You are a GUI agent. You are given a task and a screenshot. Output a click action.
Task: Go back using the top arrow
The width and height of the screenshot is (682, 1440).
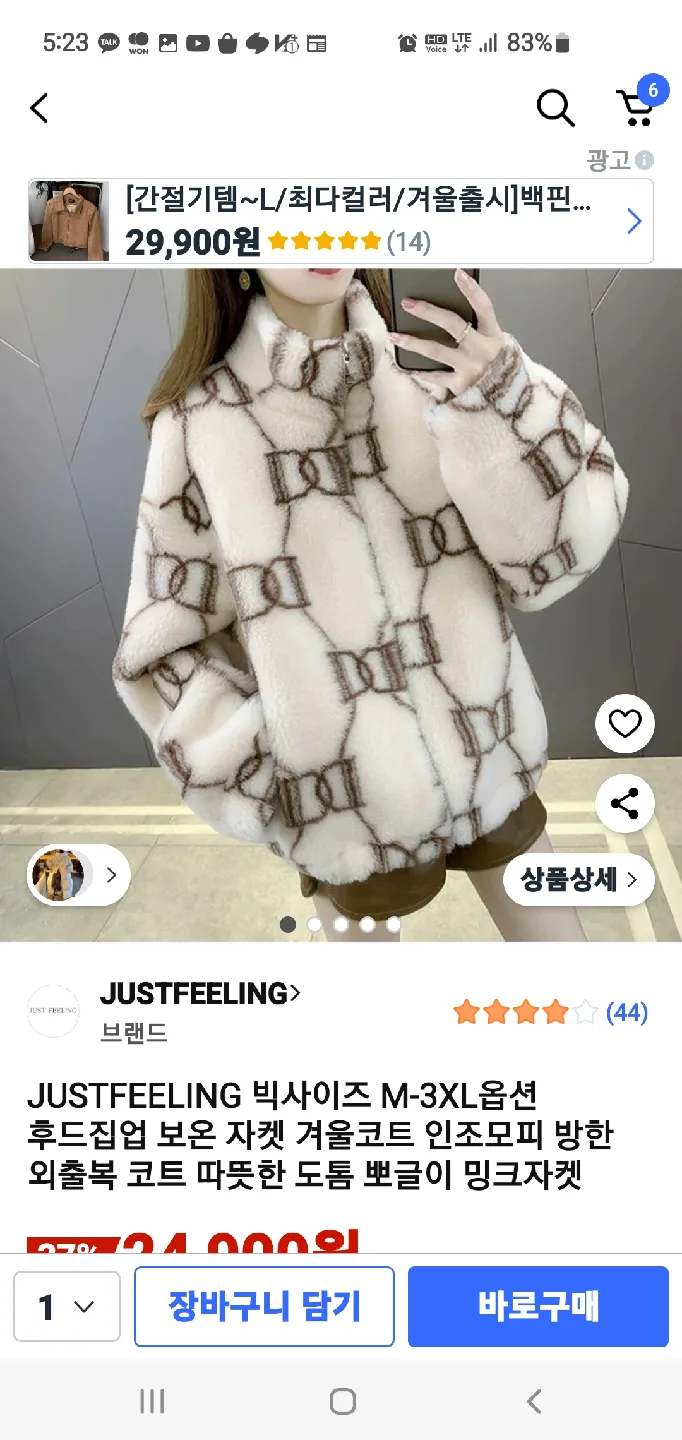point(39,108)
